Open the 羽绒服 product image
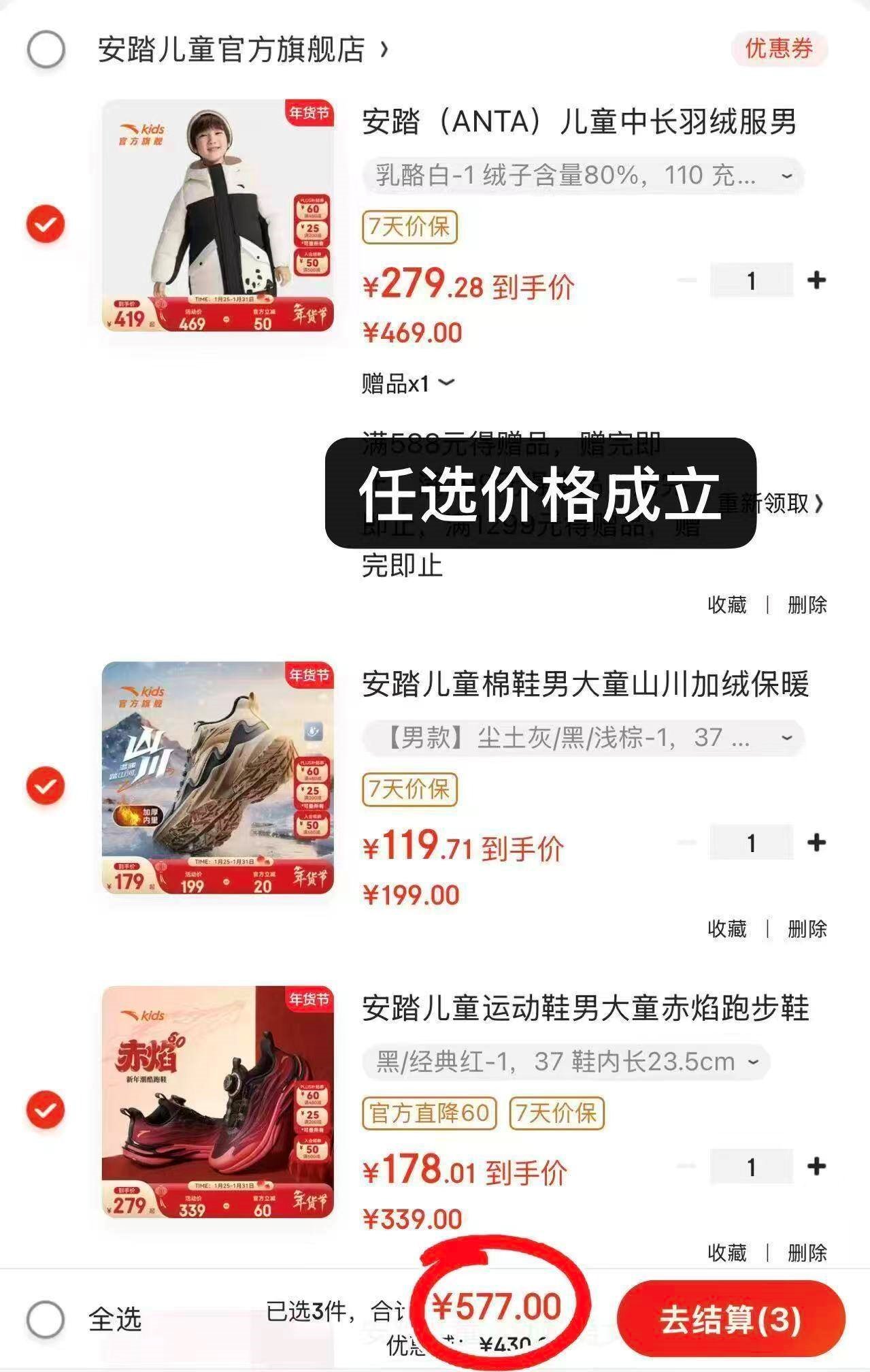 tap(218, 216)
